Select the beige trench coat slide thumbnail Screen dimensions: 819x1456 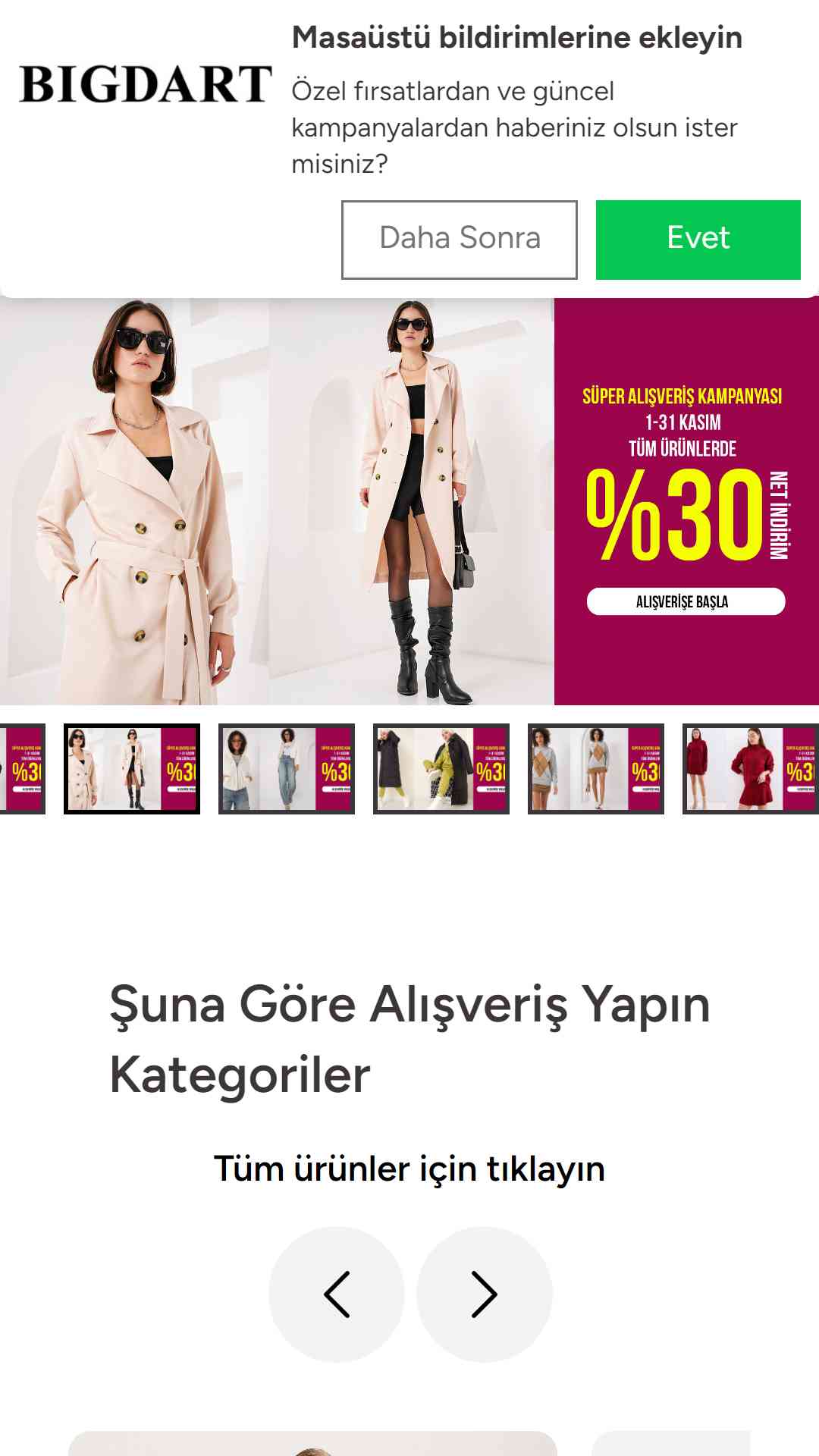click(132, 769)
